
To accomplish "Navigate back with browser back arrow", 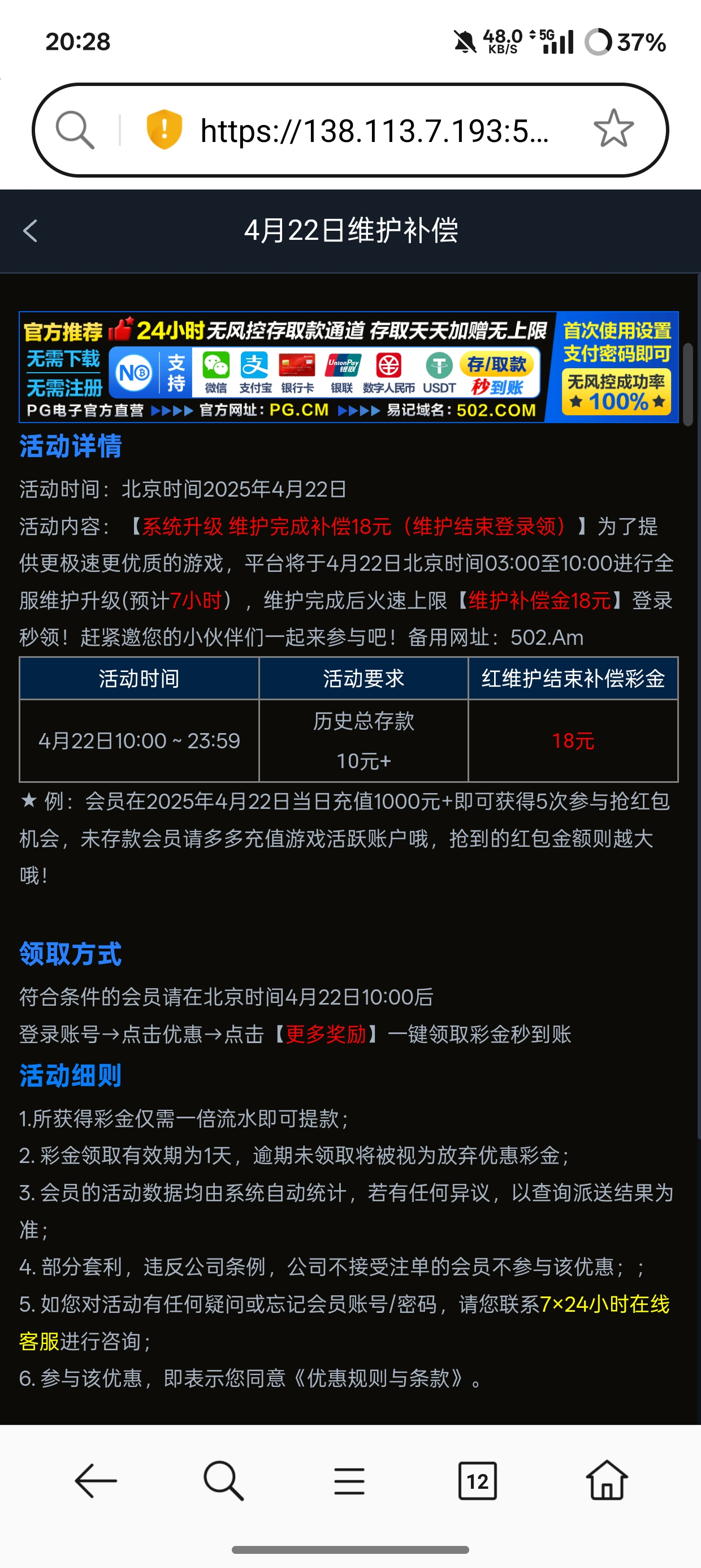I will (96, 1480).
